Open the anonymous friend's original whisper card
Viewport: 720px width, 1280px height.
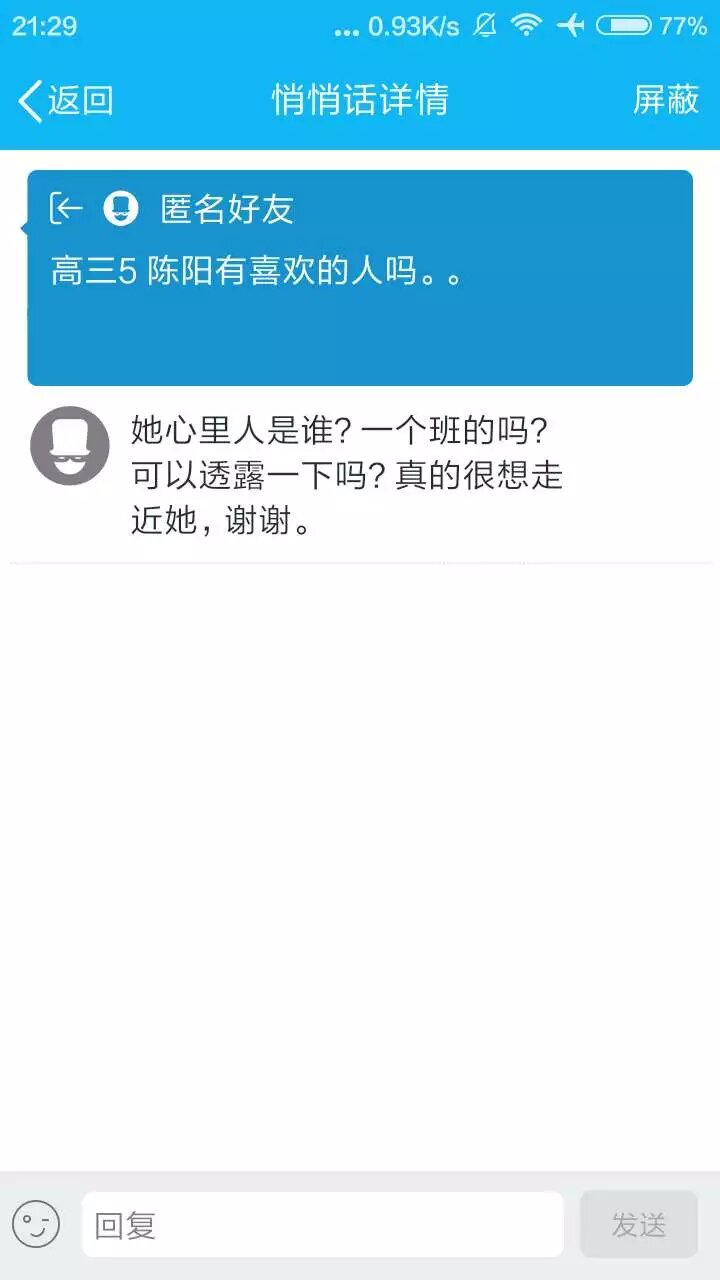[360, 278]
